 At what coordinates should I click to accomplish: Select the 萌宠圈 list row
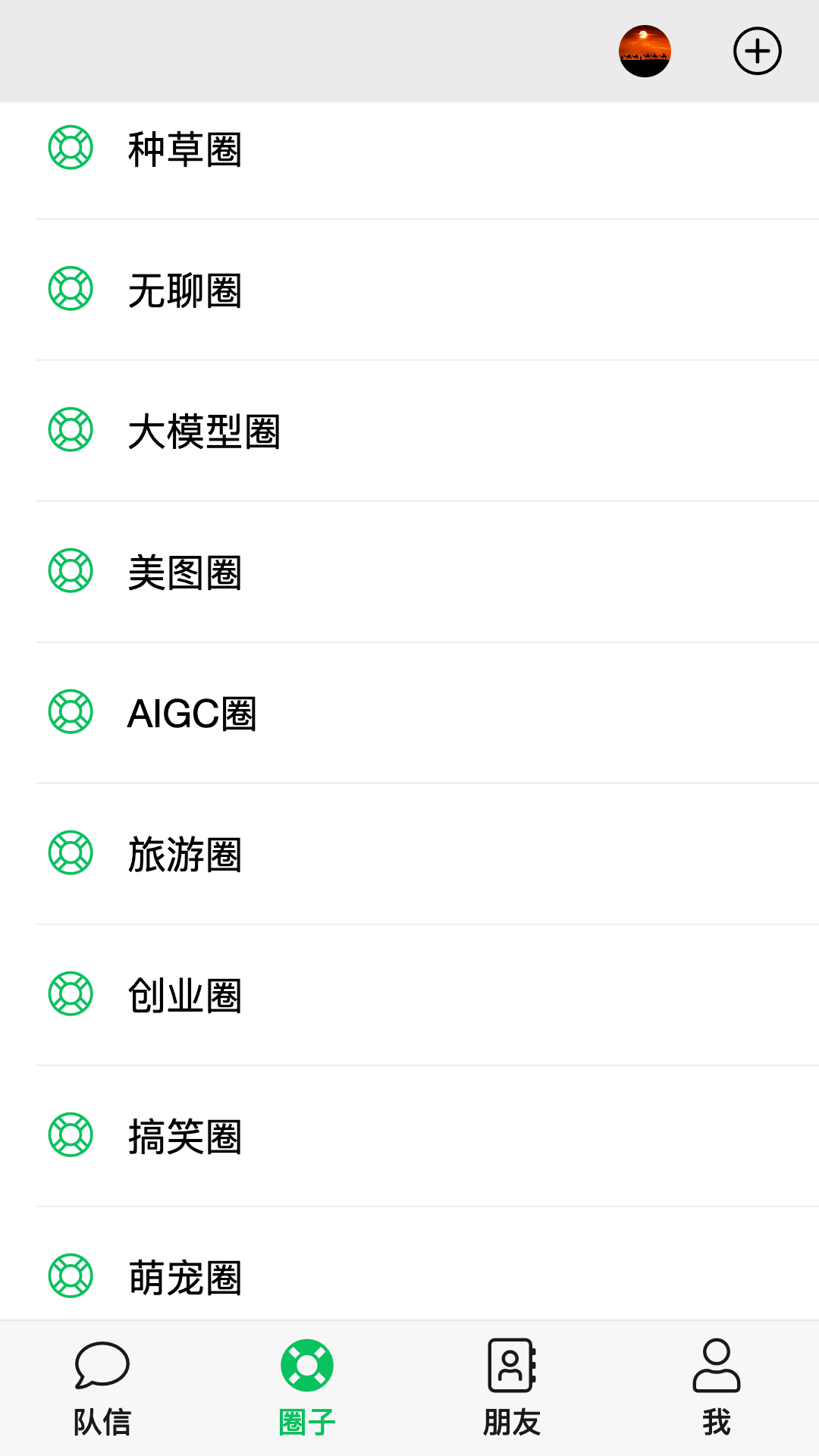[x=303, y=1276]
